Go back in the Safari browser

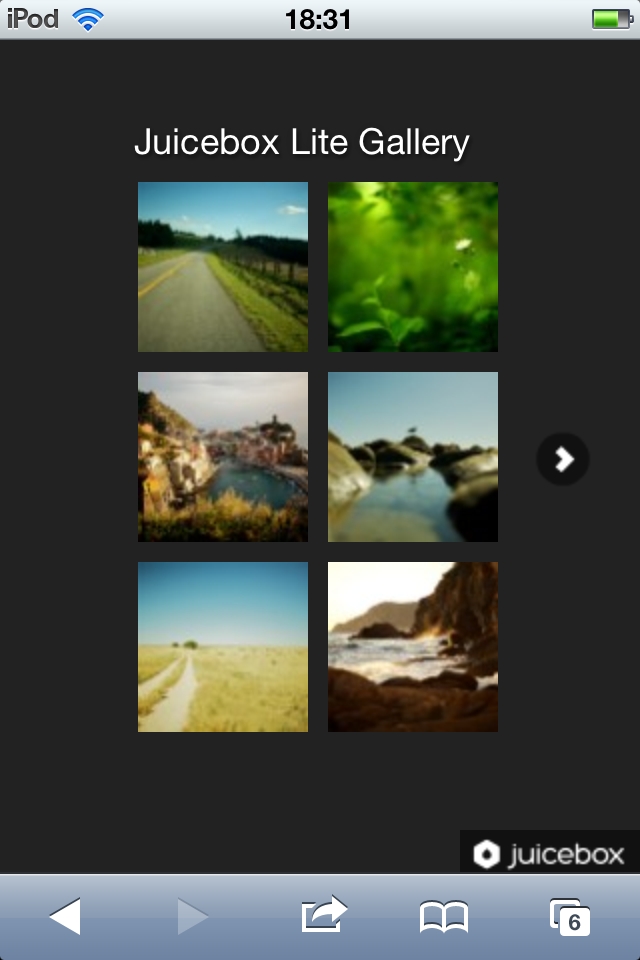[65, 916]
